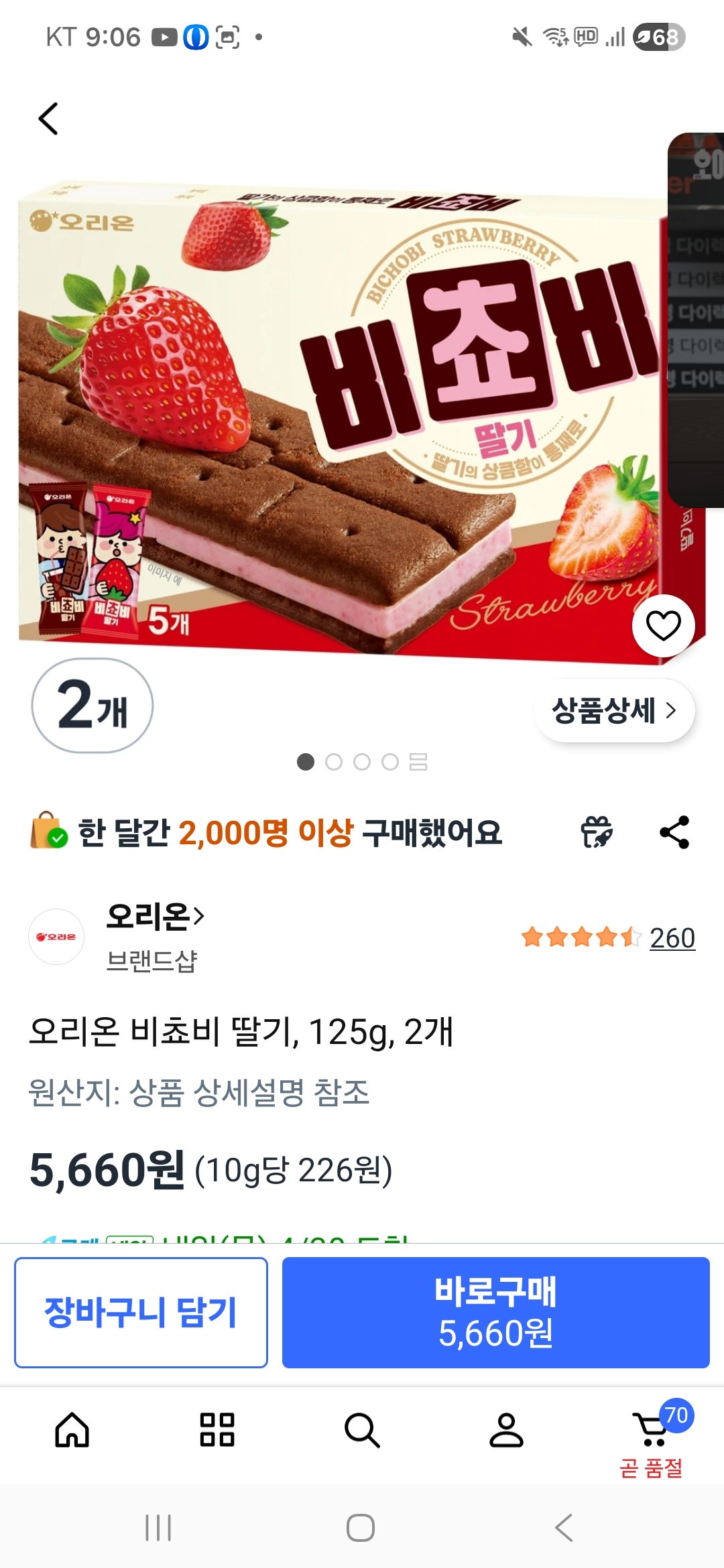Viewport: 724px width, 1568px height.
Task: Tap 장바구니 담기 to add to cart
Action: pyautogui.click(x=139, y=1313)
